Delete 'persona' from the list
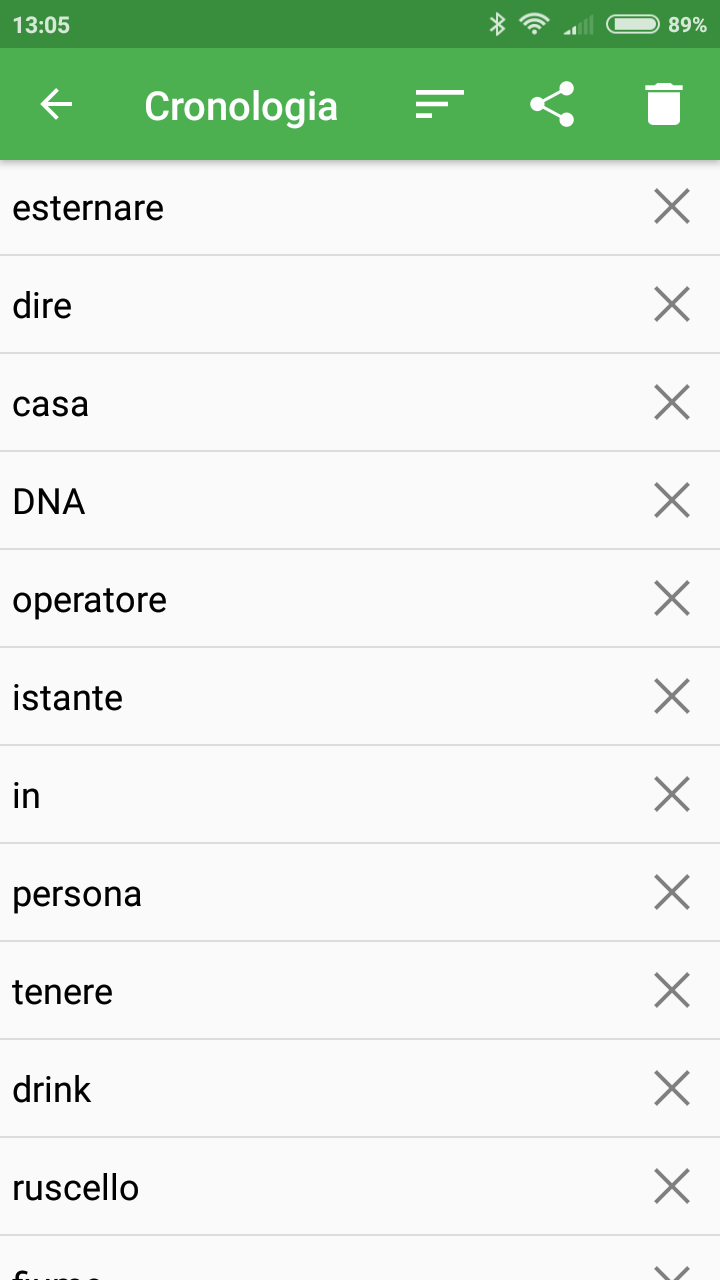Image resolution: width=720 pixels, height=1280 pixels. (x=671, y=892)
